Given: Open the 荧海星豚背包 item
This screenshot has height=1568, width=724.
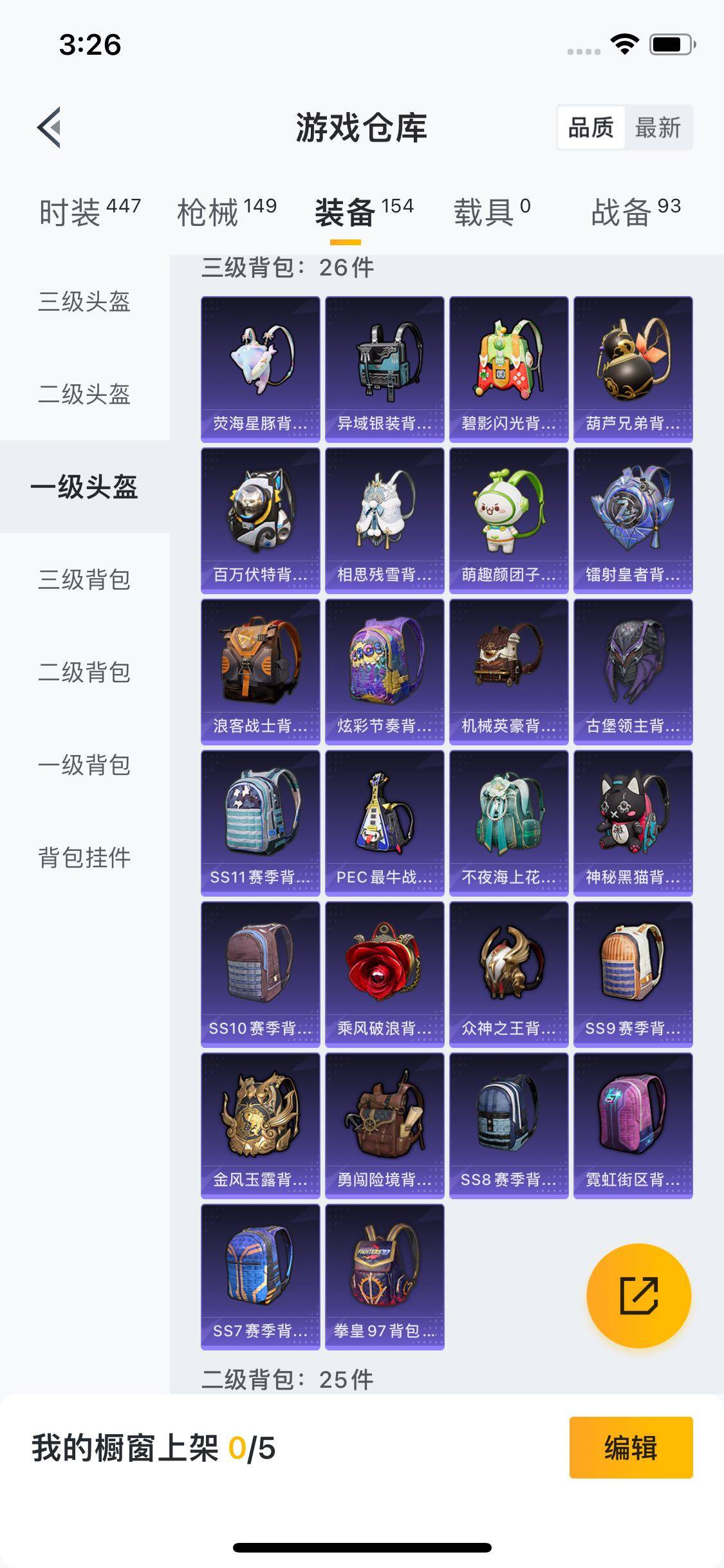Looking at the screenshot, I should click(x=260, y=369).
